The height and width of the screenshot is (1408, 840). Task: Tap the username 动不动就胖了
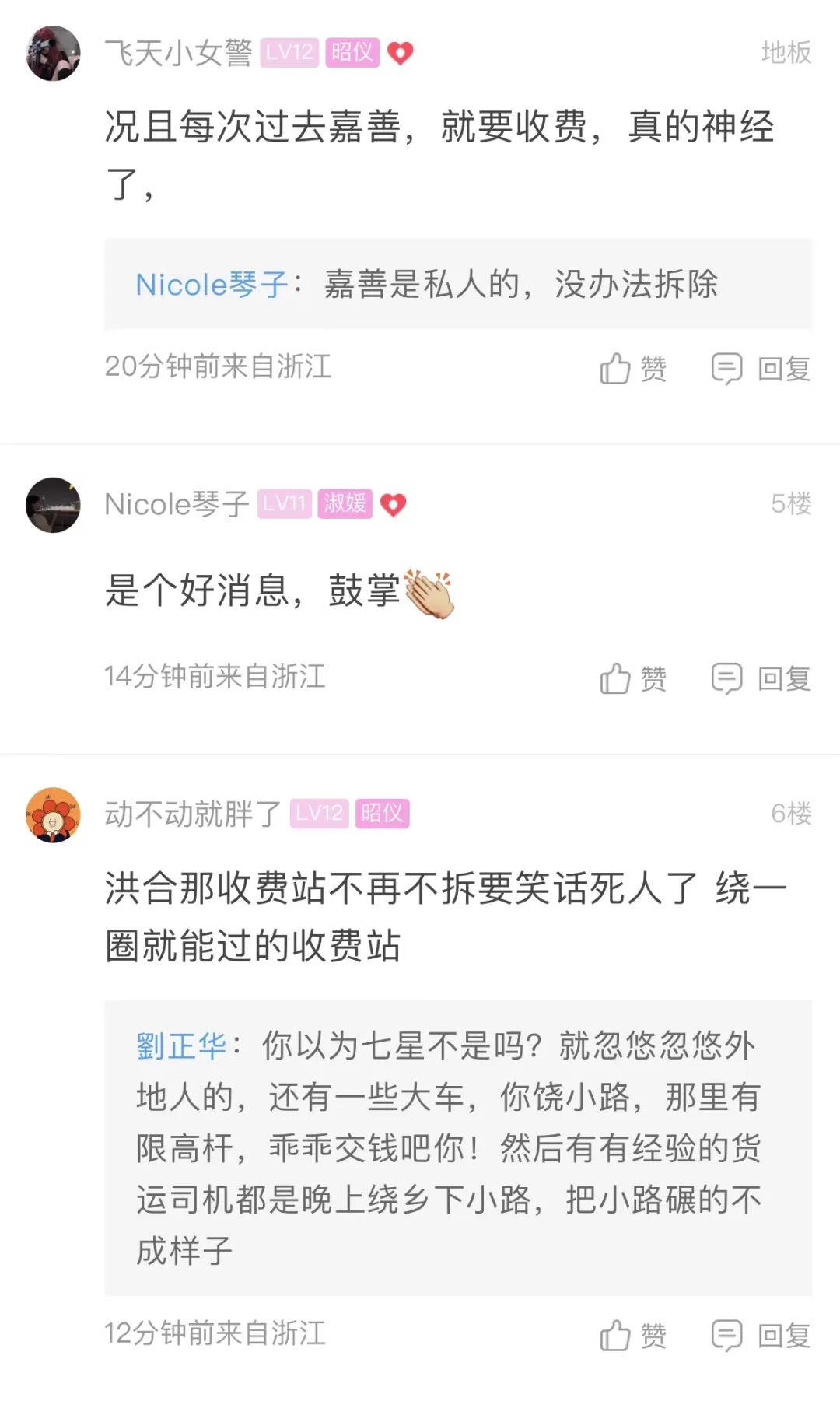click(x=193, y=814)
